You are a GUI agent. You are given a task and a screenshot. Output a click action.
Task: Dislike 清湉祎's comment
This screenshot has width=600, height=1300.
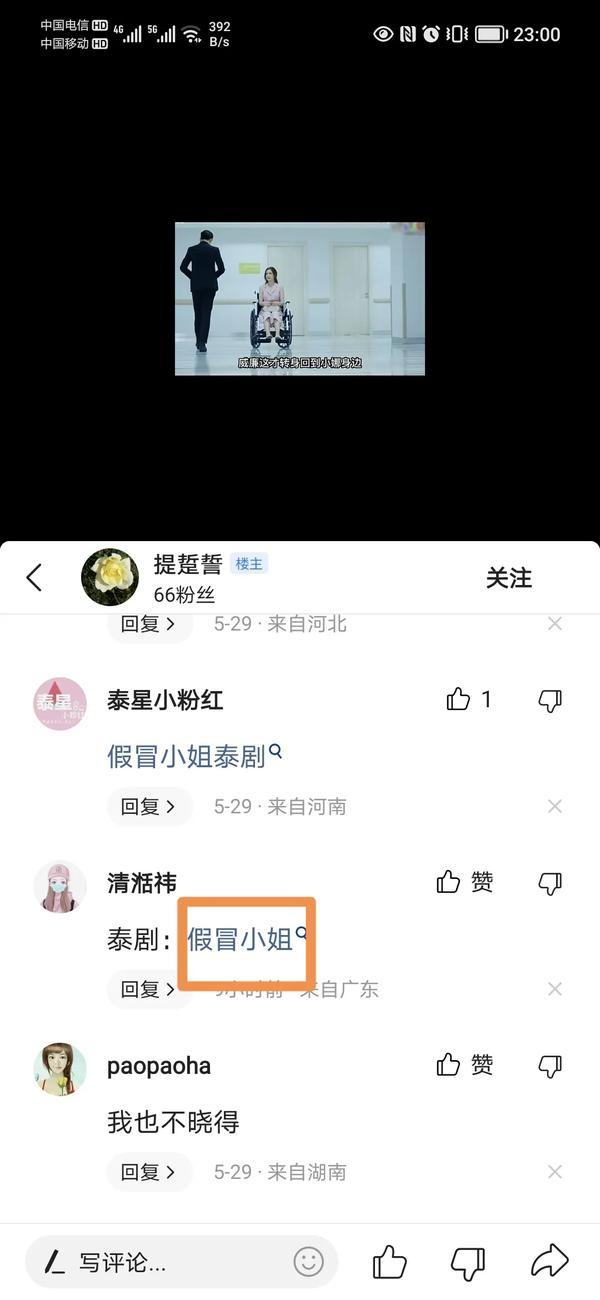point(550,883)
